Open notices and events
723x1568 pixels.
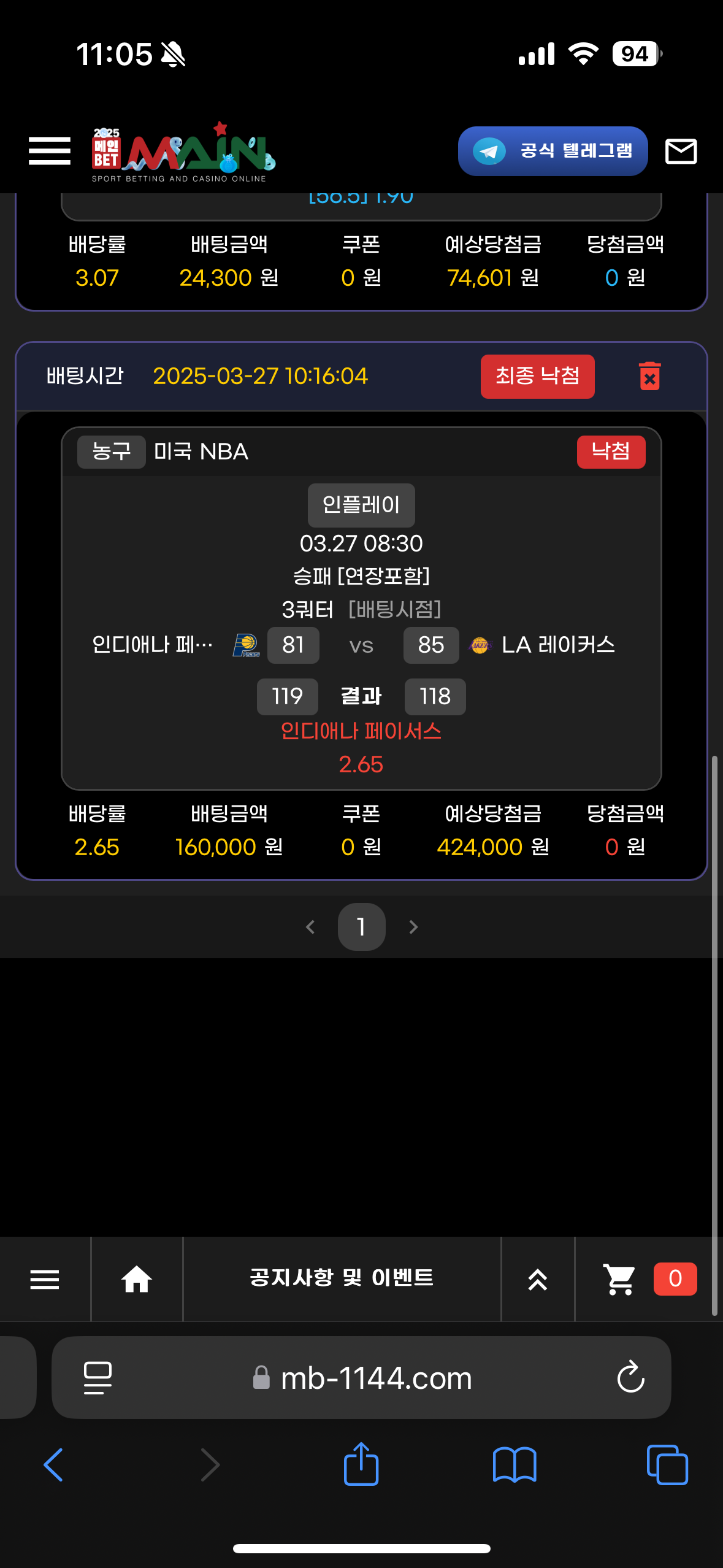pos(342,1278)
